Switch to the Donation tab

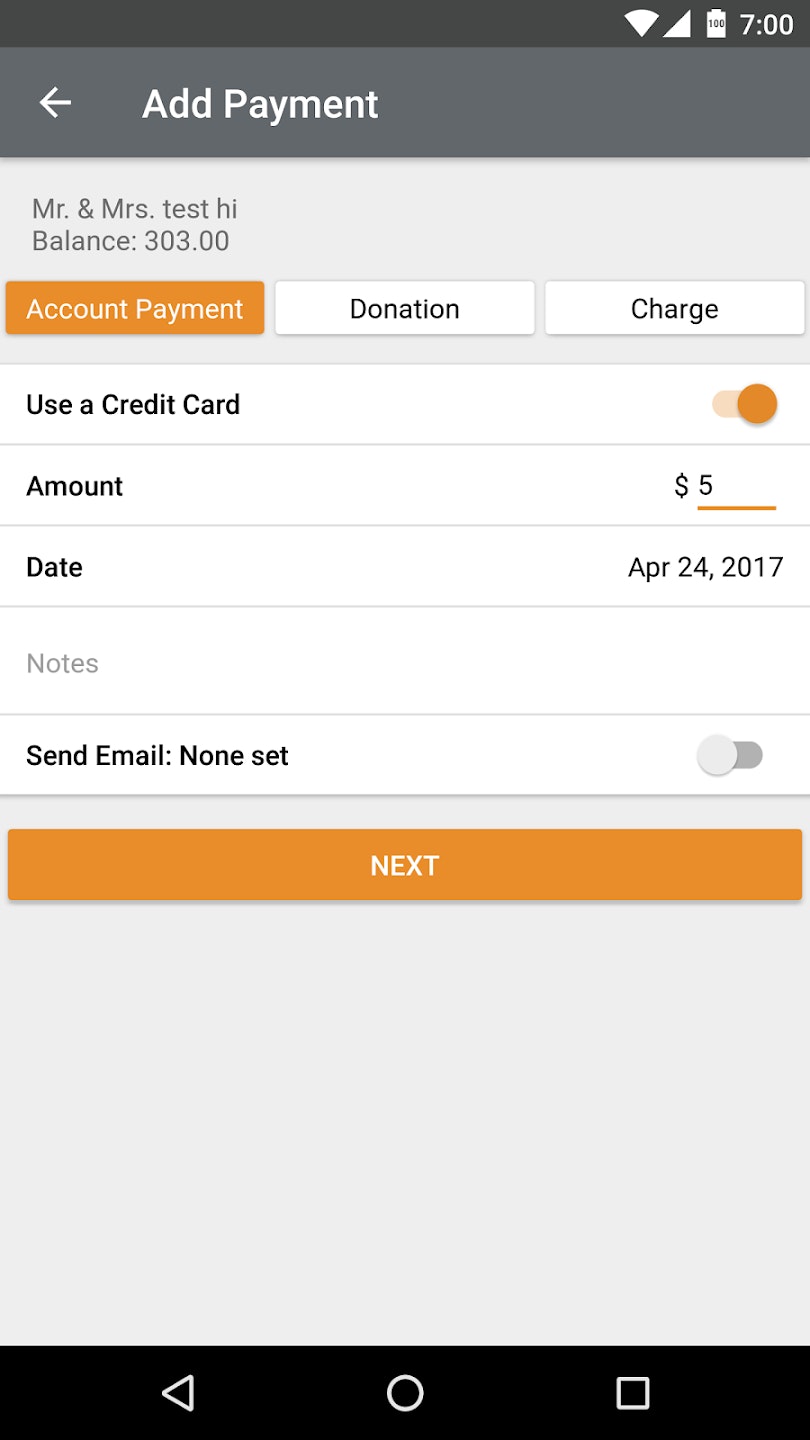404,308
